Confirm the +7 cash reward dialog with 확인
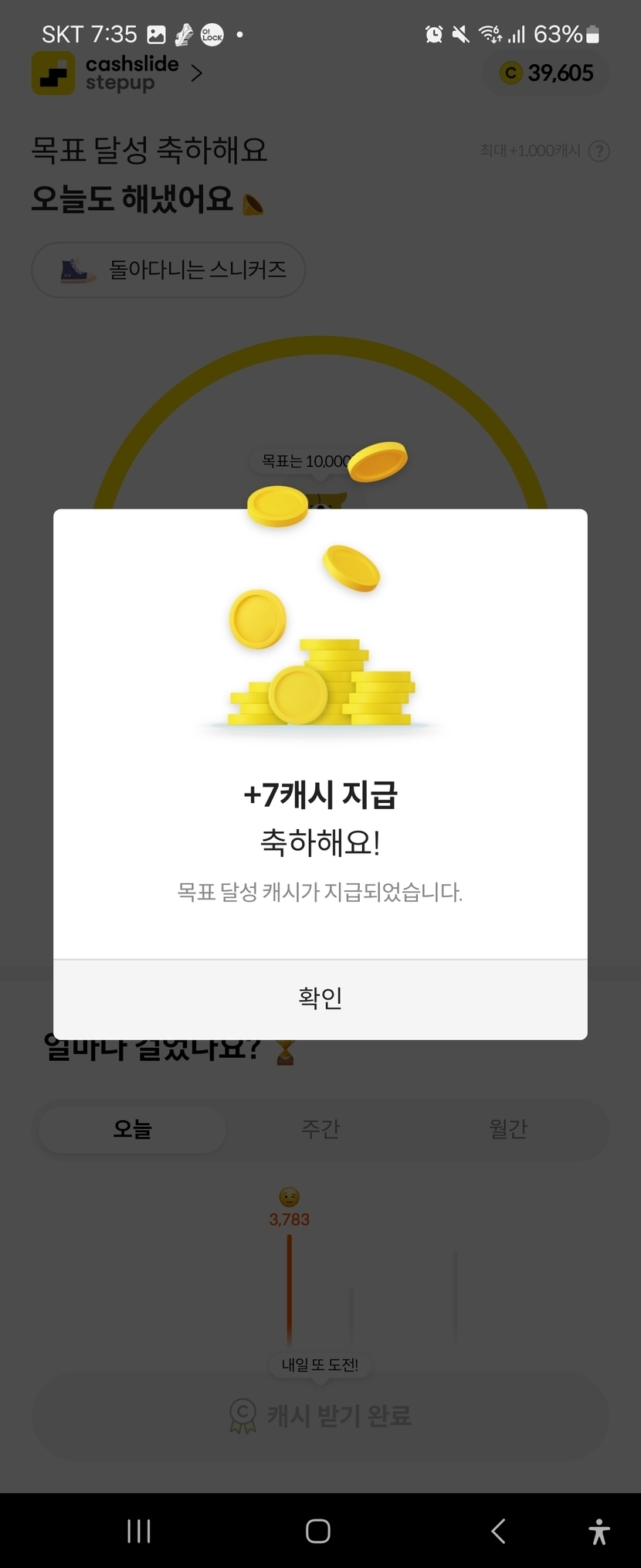The width and height of the screenshot is (641, 1568). [320, 998]
